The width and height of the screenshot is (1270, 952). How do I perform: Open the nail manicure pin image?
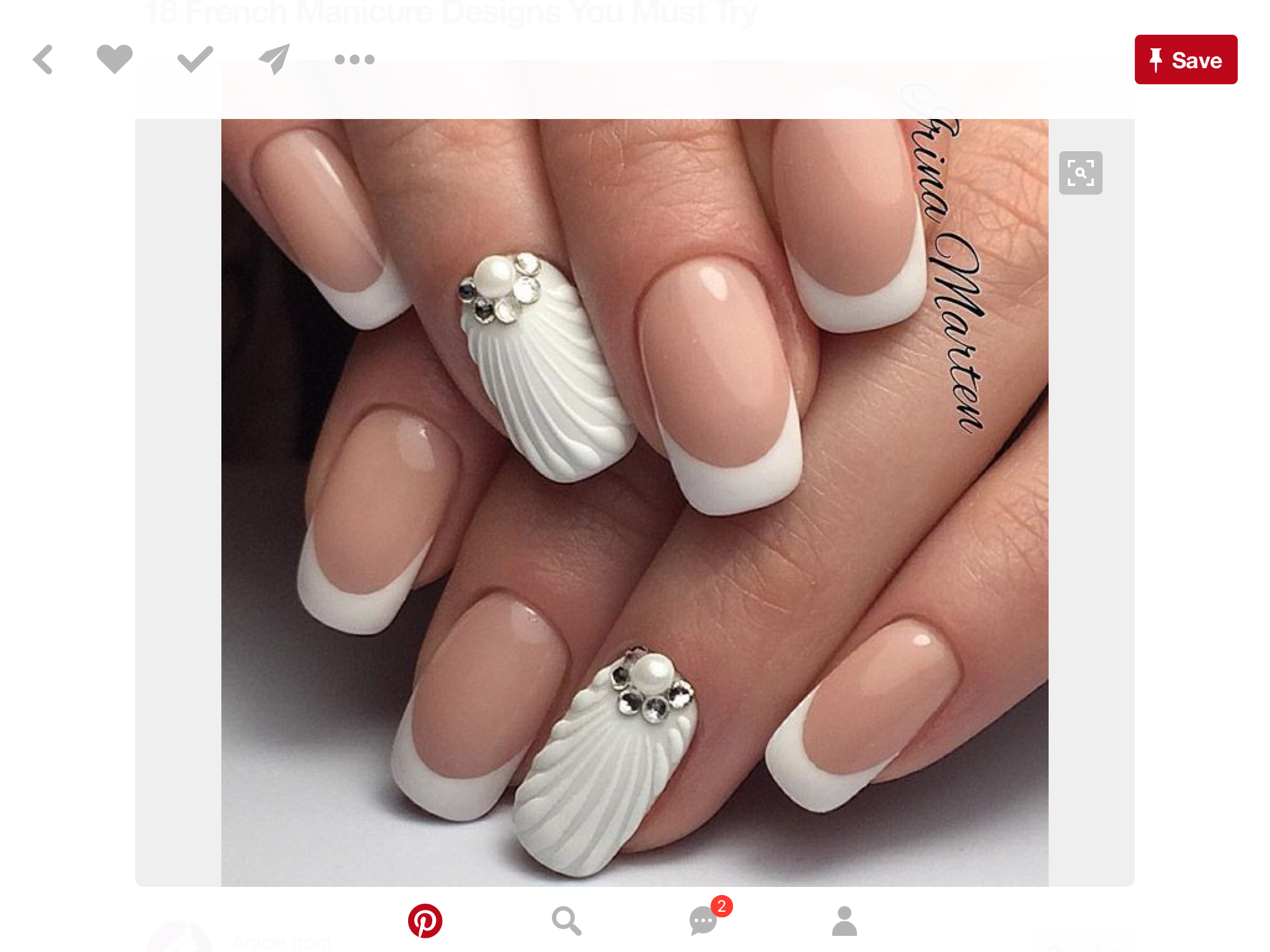click(x=634, y=502)
